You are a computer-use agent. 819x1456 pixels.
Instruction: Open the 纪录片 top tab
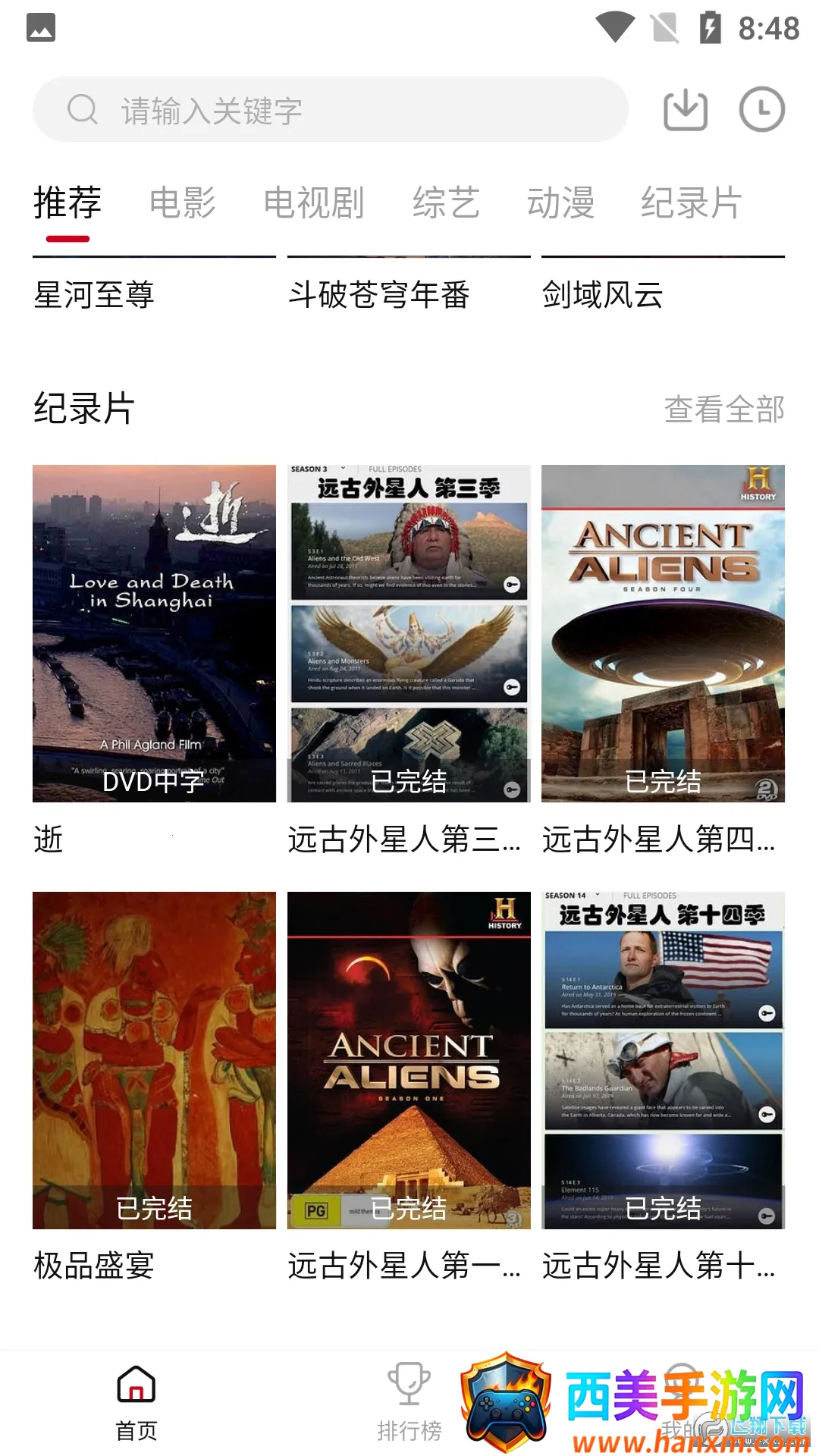691,203
